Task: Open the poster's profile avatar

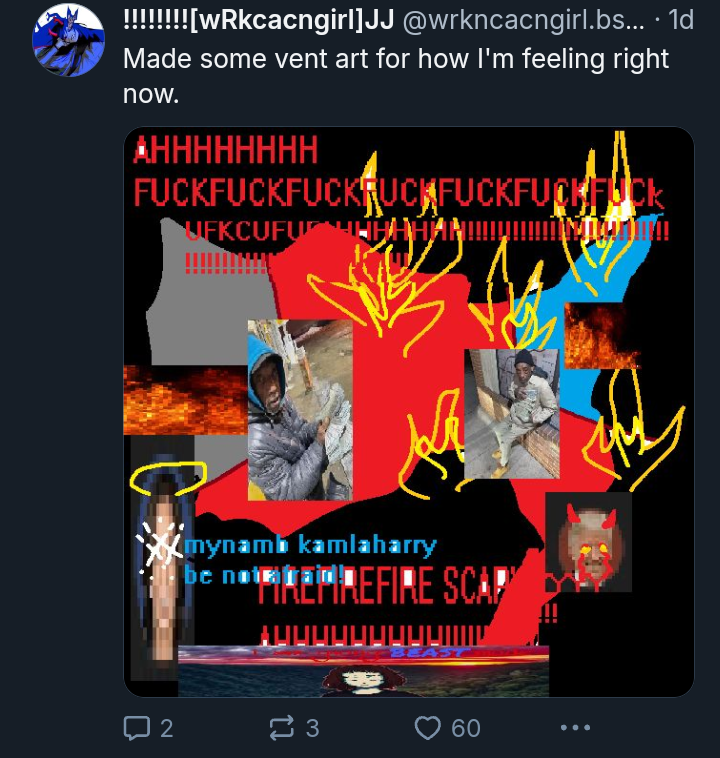Action: 68,41
